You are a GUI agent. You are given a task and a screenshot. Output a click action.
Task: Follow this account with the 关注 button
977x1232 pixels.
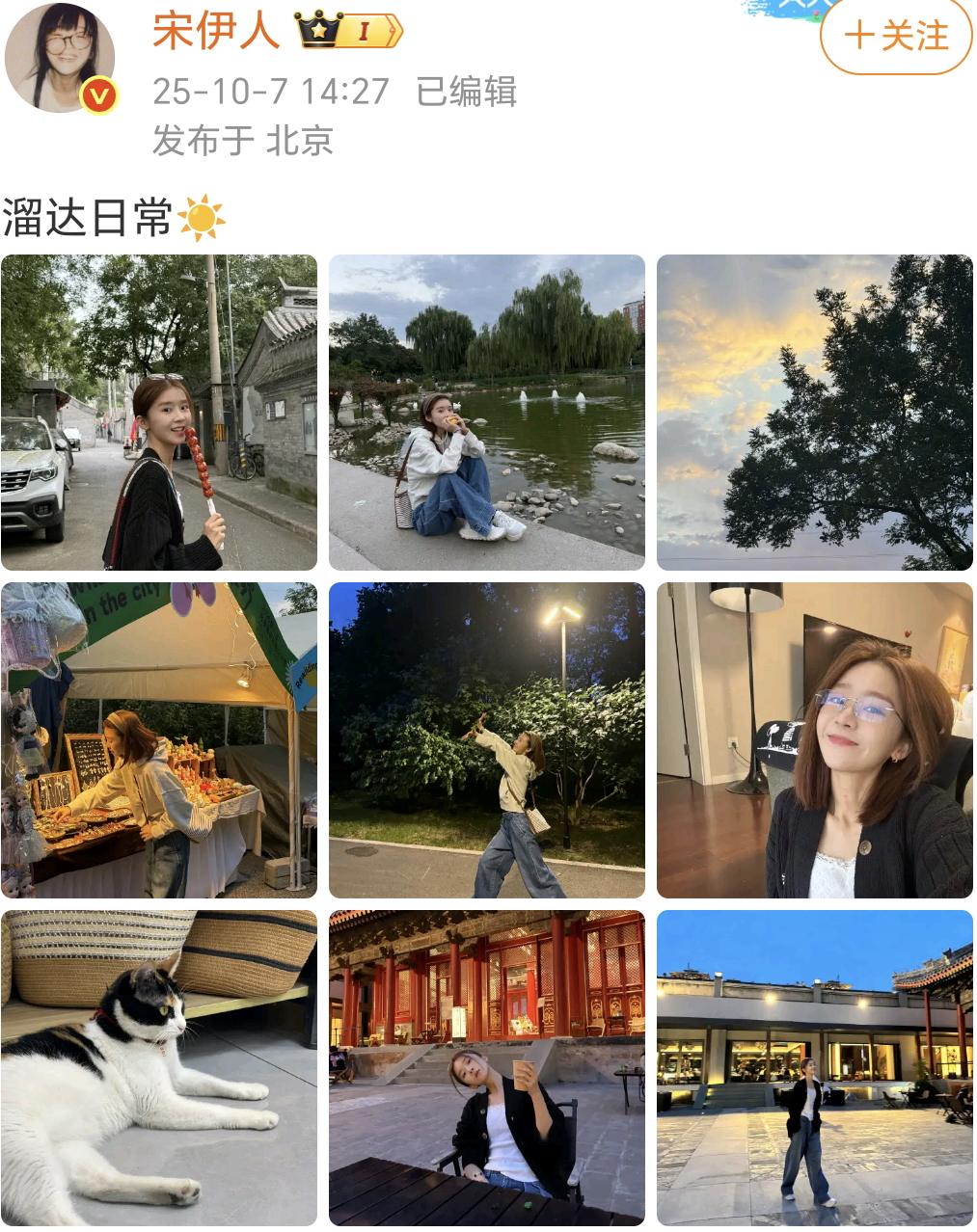(x=895, y=37)
